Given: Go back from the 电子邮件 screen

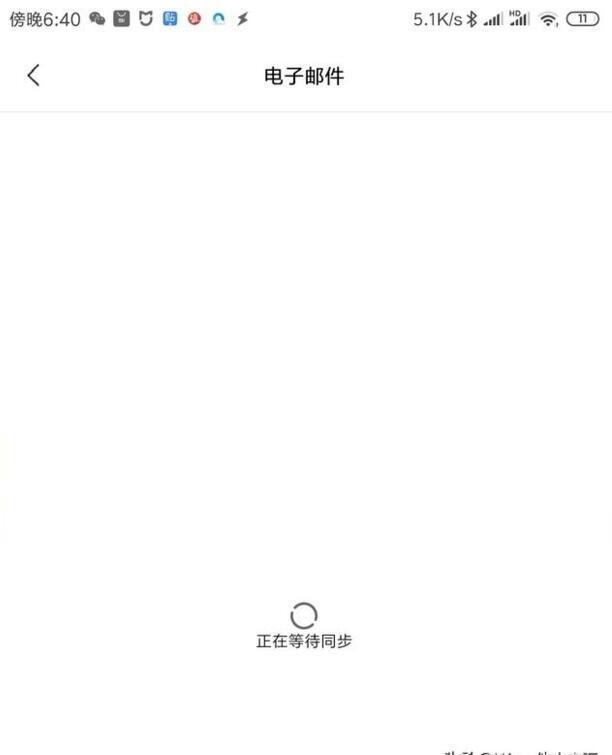Looking at the screenshot, I should [x=33, y=75].
